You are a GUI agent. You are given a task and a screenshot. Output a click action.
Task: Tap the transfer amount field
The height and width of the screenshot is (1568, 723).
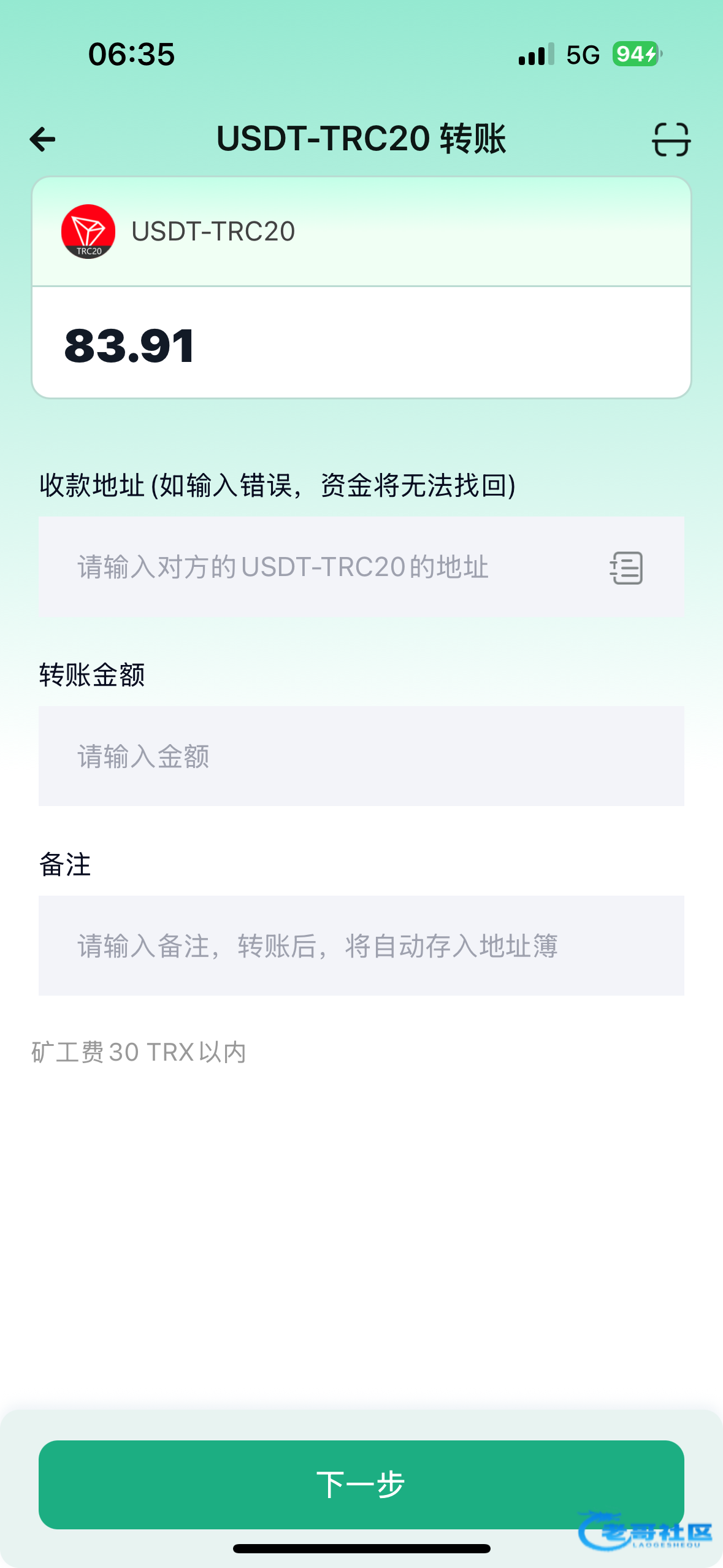point(361,756)
